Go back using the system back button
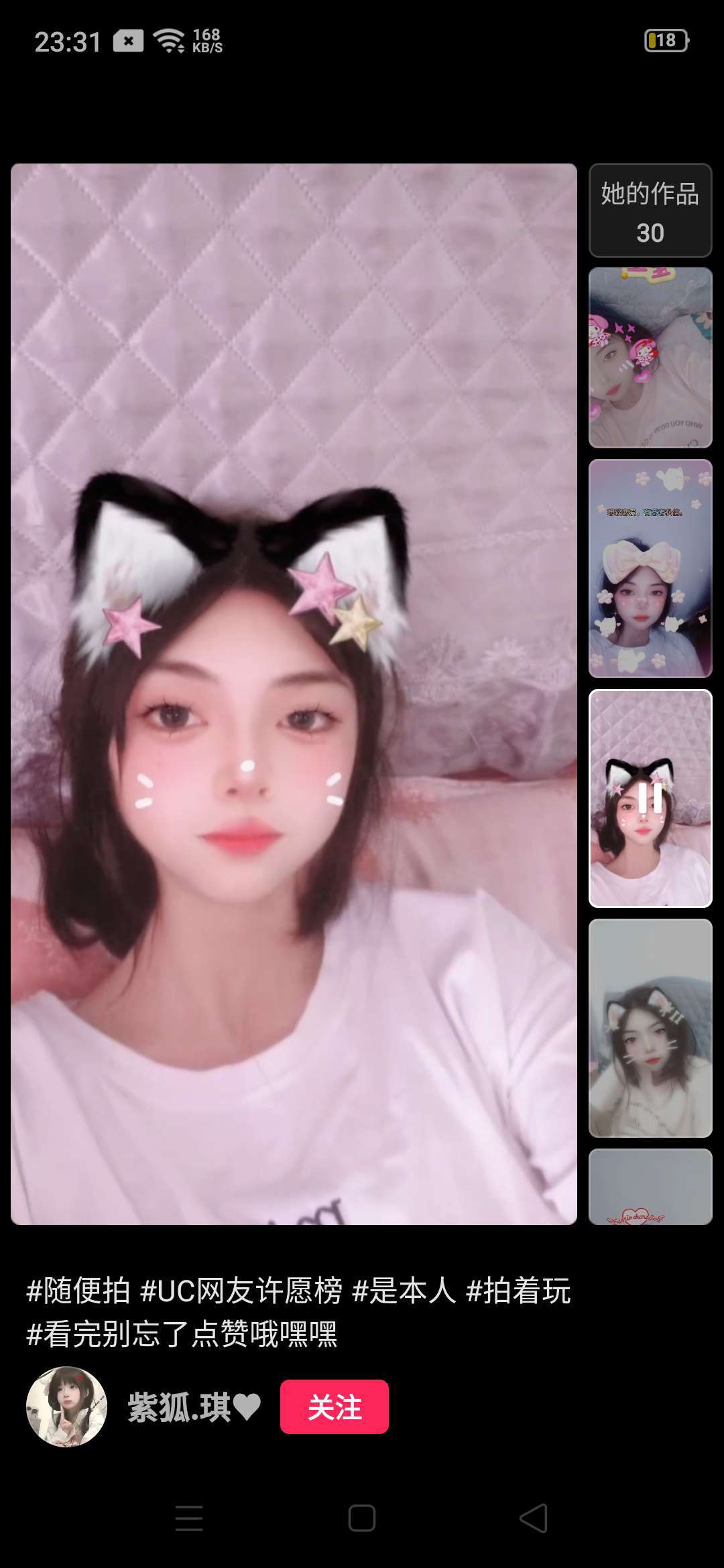Viewport: 724px width, 1568px height. tap(534, 1518)
